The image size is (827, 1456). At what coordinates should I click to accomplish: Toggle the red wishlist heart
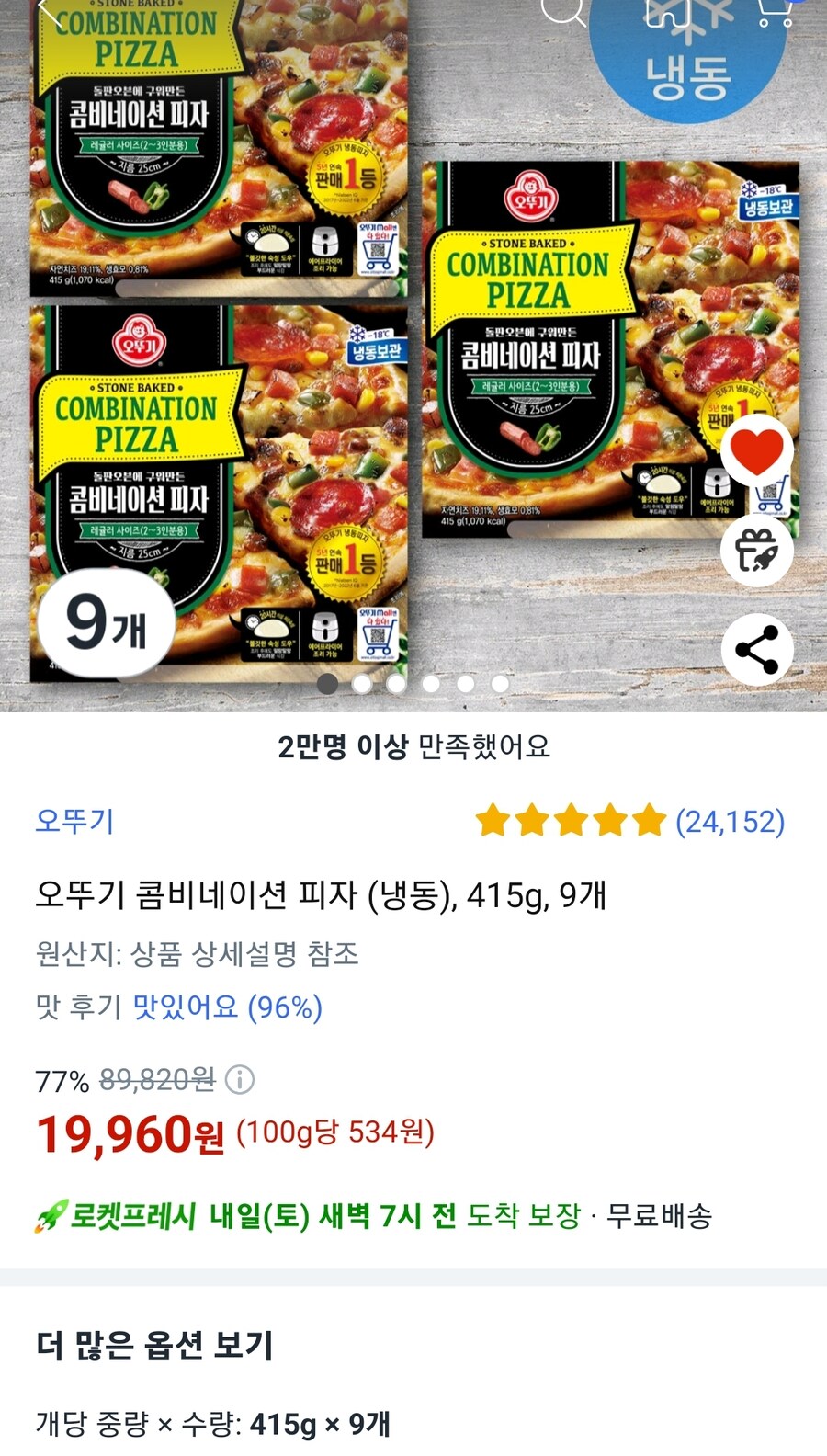pos(755,449)
